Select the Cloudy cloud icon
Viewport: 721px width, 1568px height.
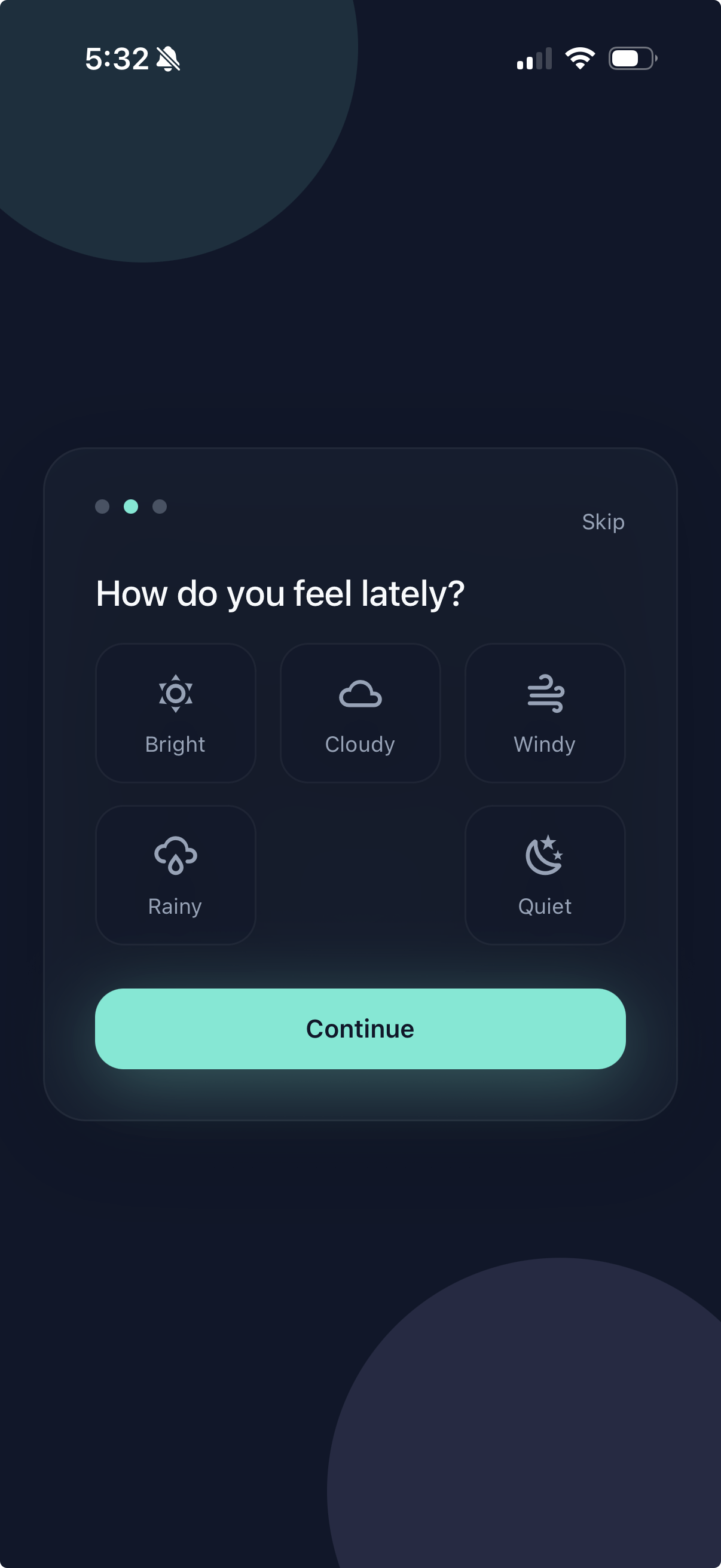pyautogui.click(x=359, y=693)
